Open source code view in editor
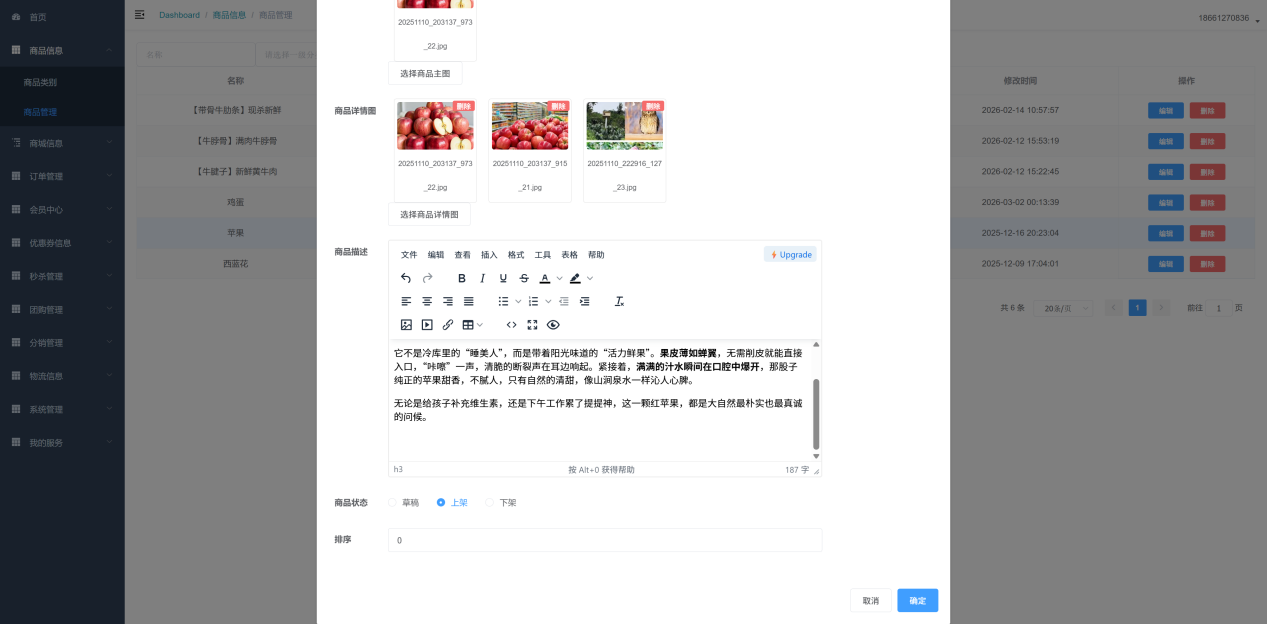 pos(511,325)
